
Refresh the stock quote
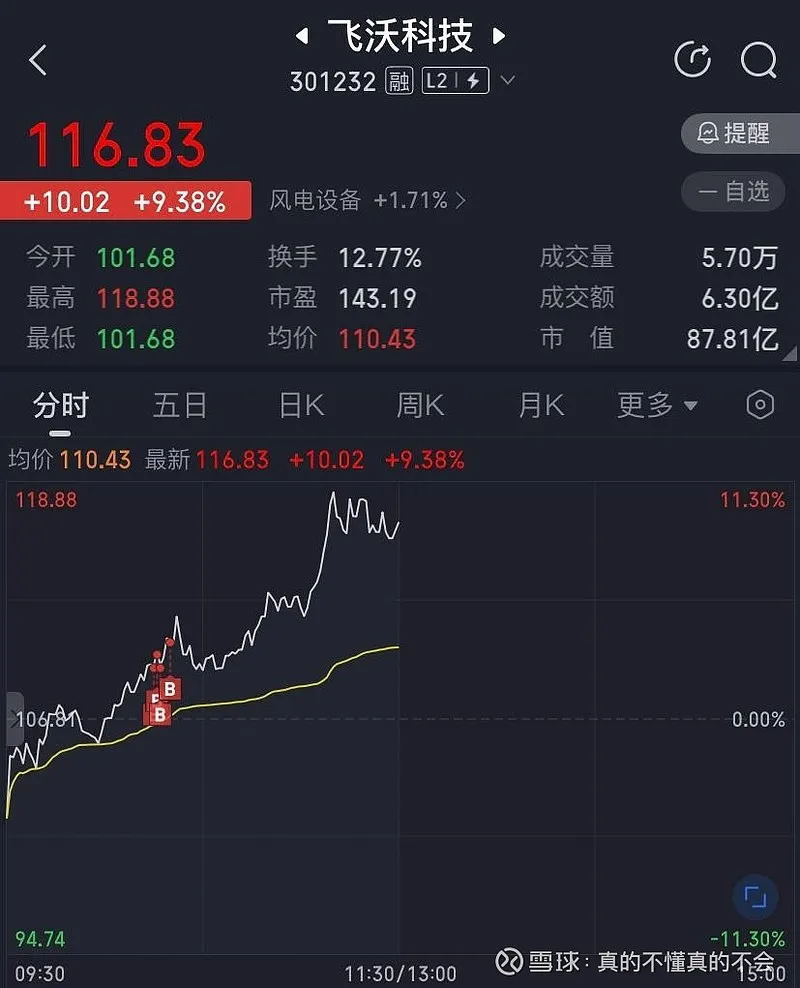pyautogui.click(x=692, y=60)
